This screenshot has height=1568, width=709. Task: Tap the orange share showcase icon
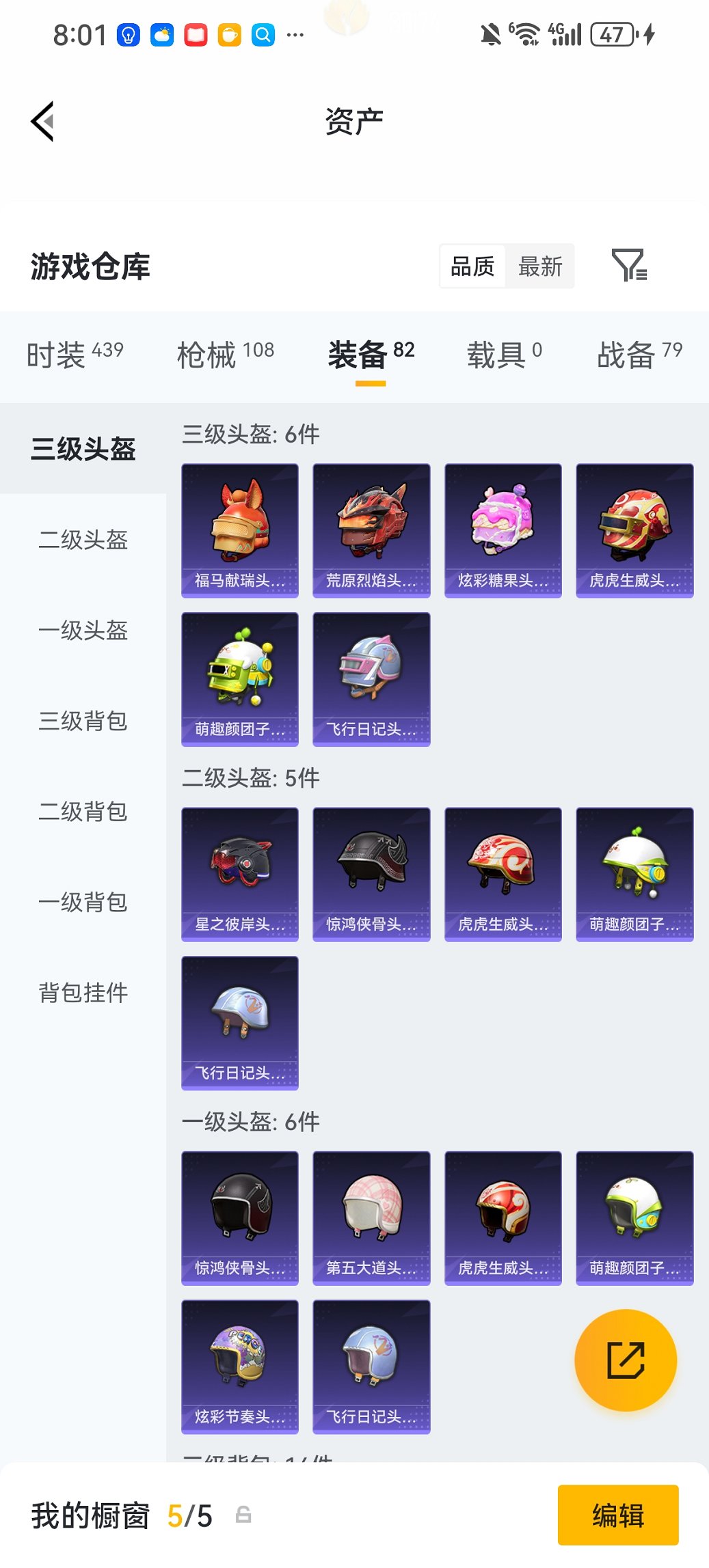(625, 1360)
